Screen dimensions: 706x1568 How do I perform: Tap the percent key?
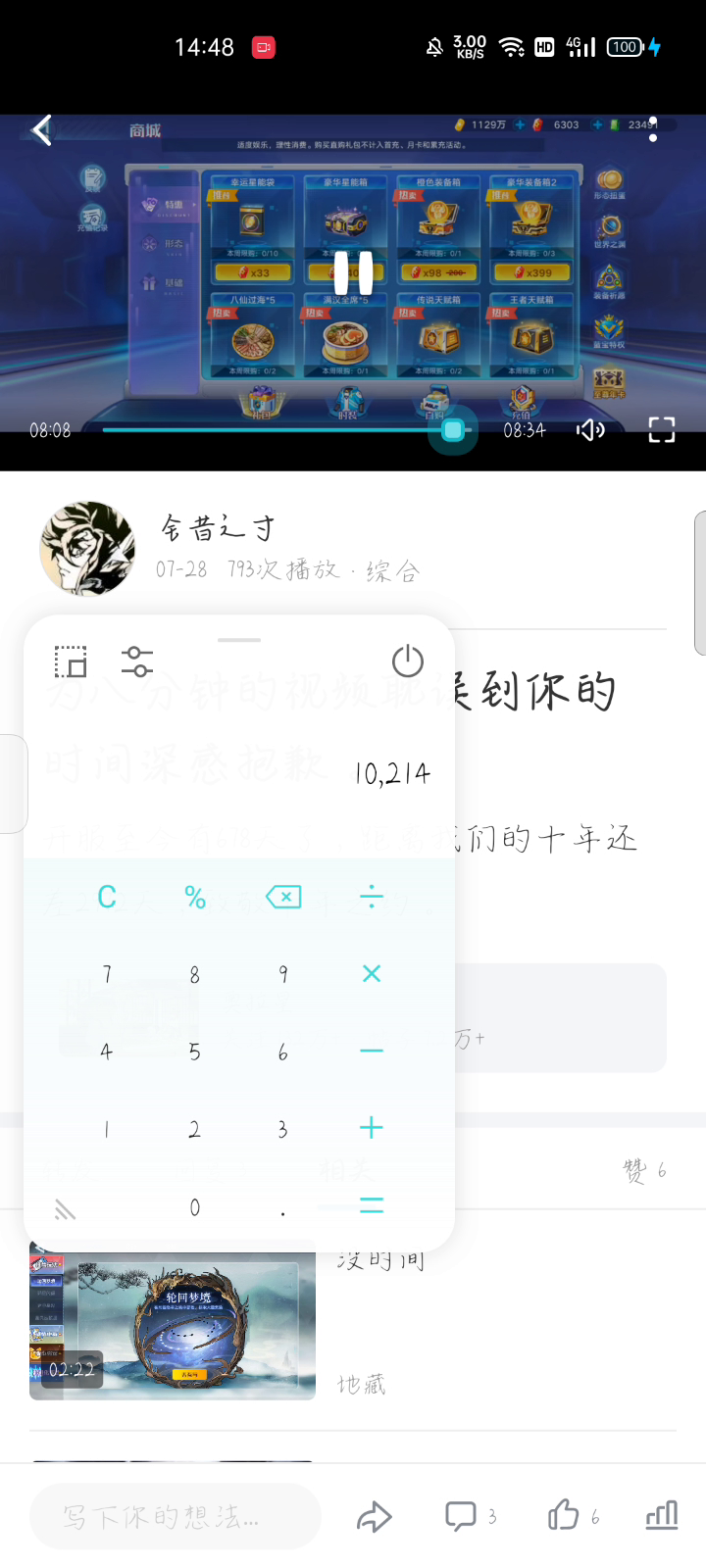[x=195, y=897]
